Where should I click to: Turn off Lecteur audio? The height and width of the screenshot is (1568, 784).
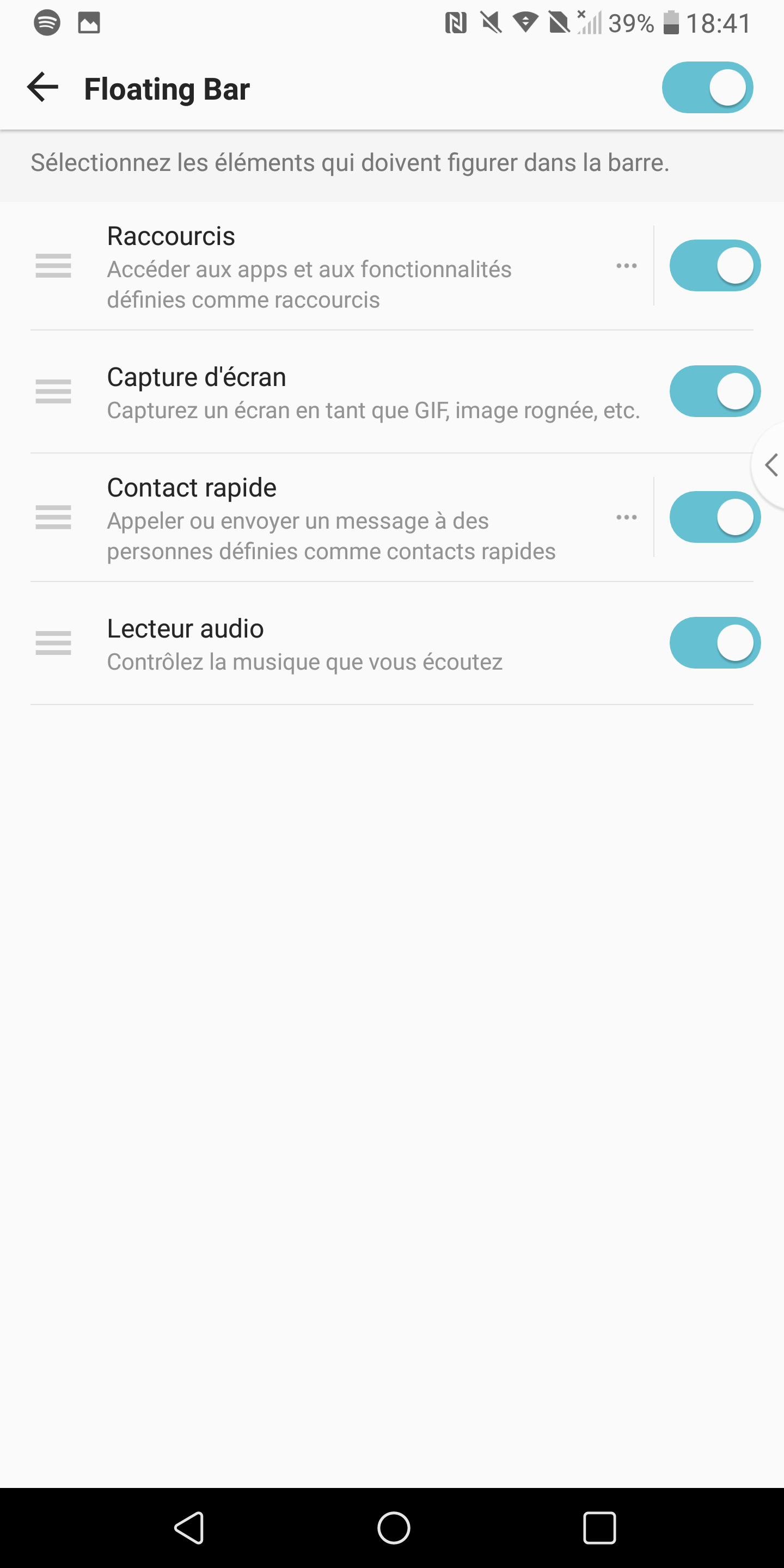tap(715, 643)
